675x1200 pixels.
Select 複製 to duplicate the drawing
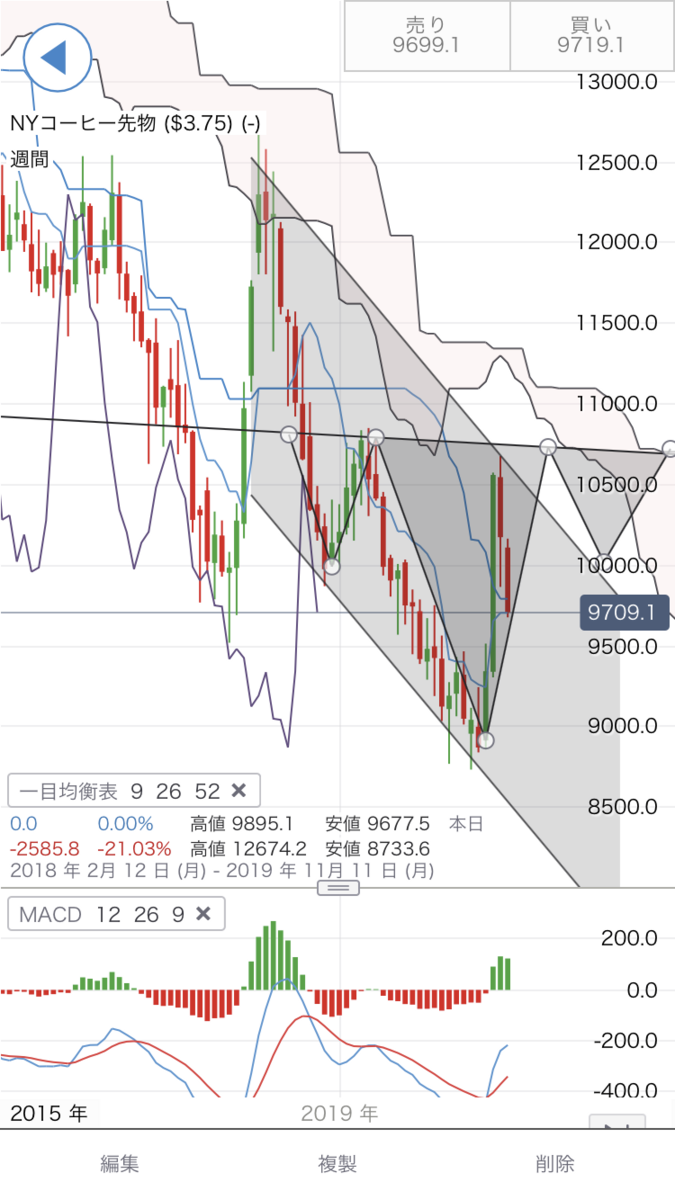tap(337, 1163)
